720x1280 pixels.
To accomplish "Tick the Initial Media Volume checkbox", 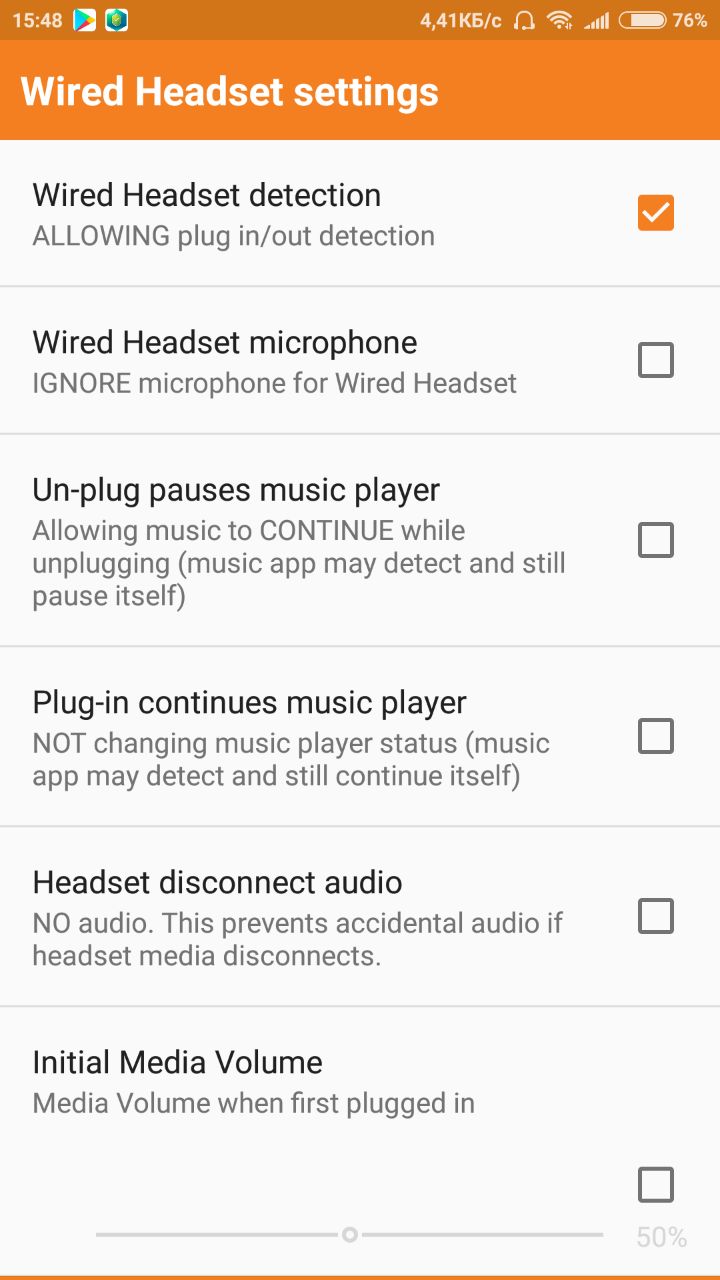I will (656, 1185).
